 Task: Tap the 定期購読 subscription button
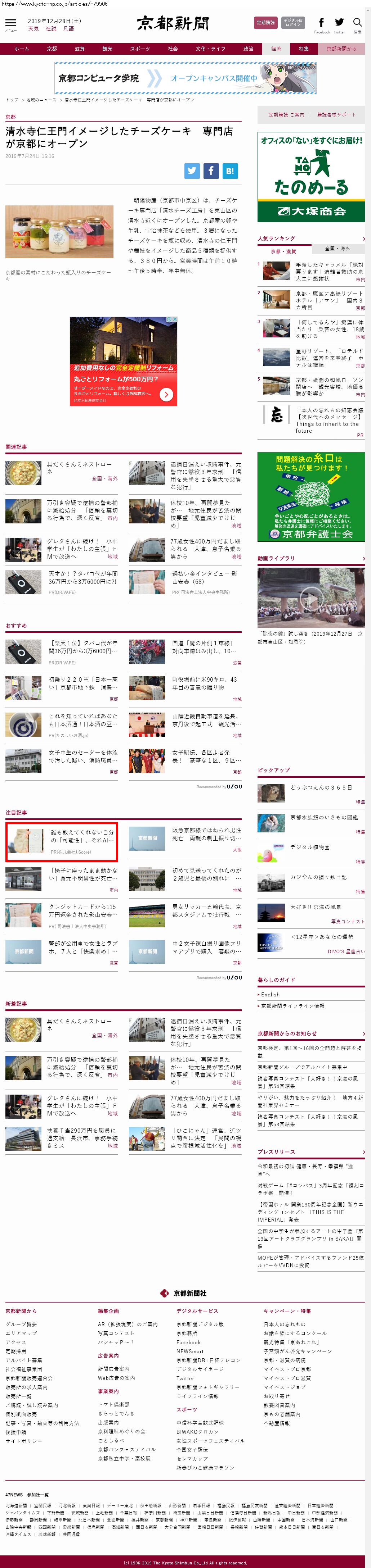265,23
